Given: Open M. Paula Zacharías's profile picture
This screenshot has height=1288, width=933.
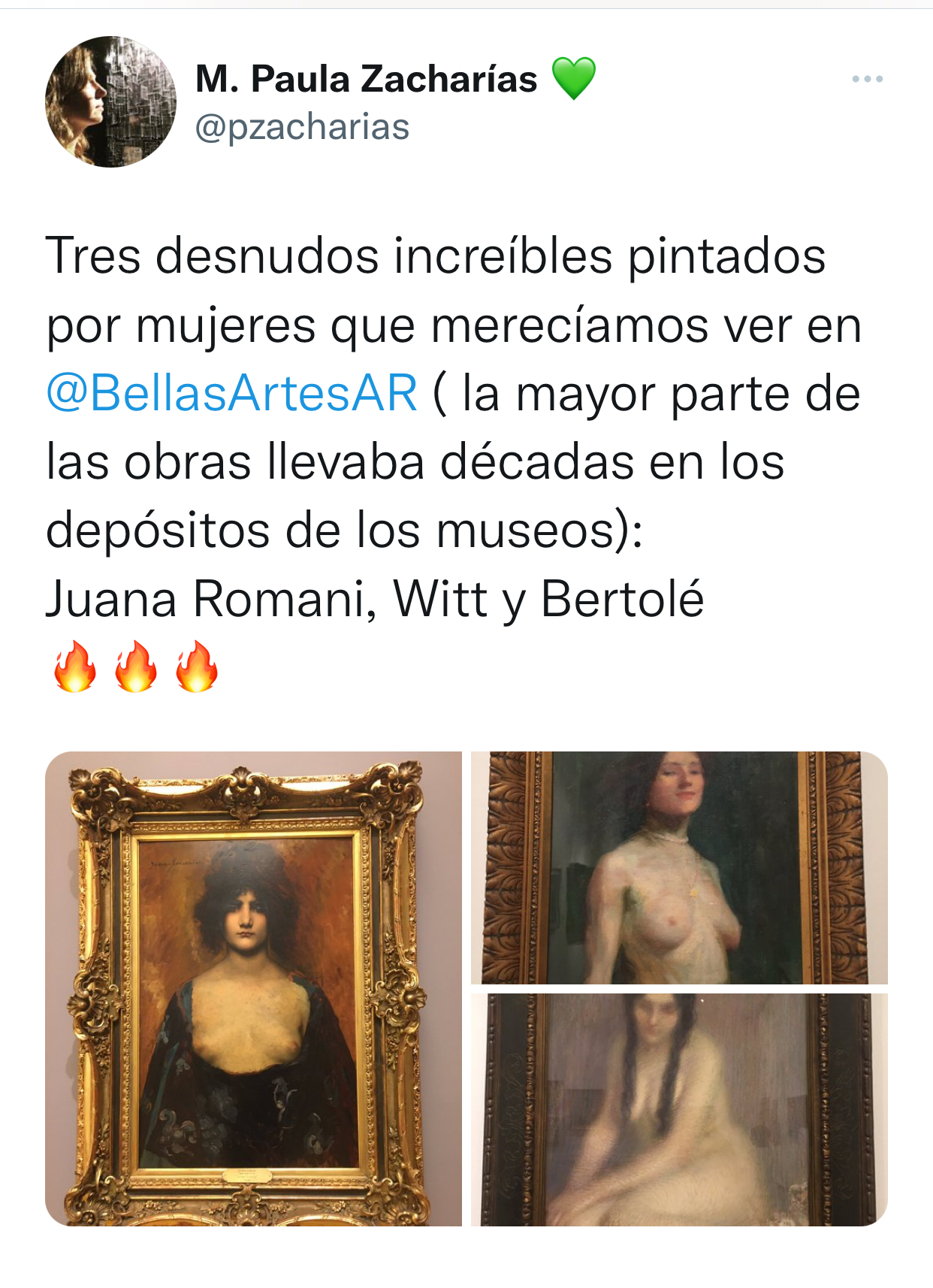Looking at the screenshot, I should coord(111,101).
